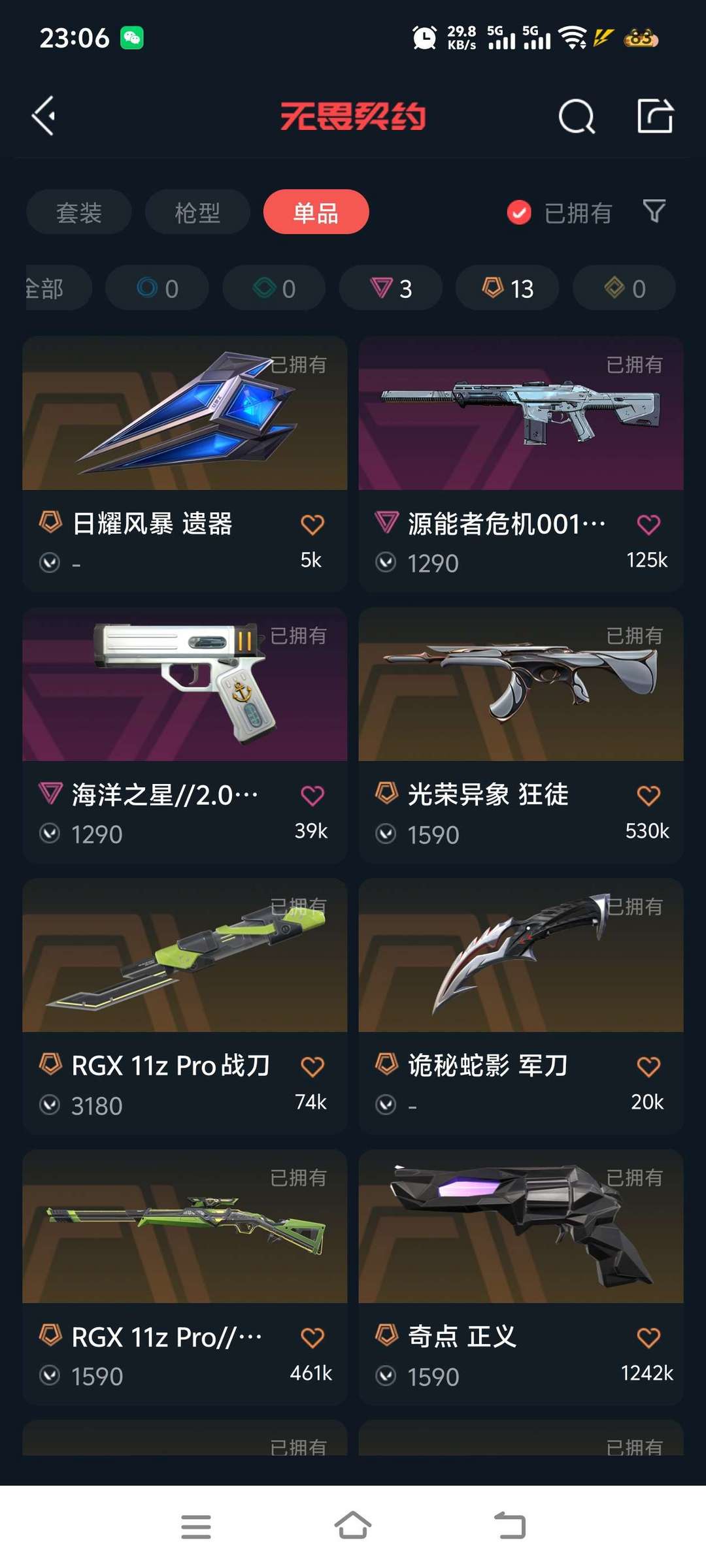Like the 海洋之星//2.0 skin
706x1568 pixels.
[x=312, y=795]
